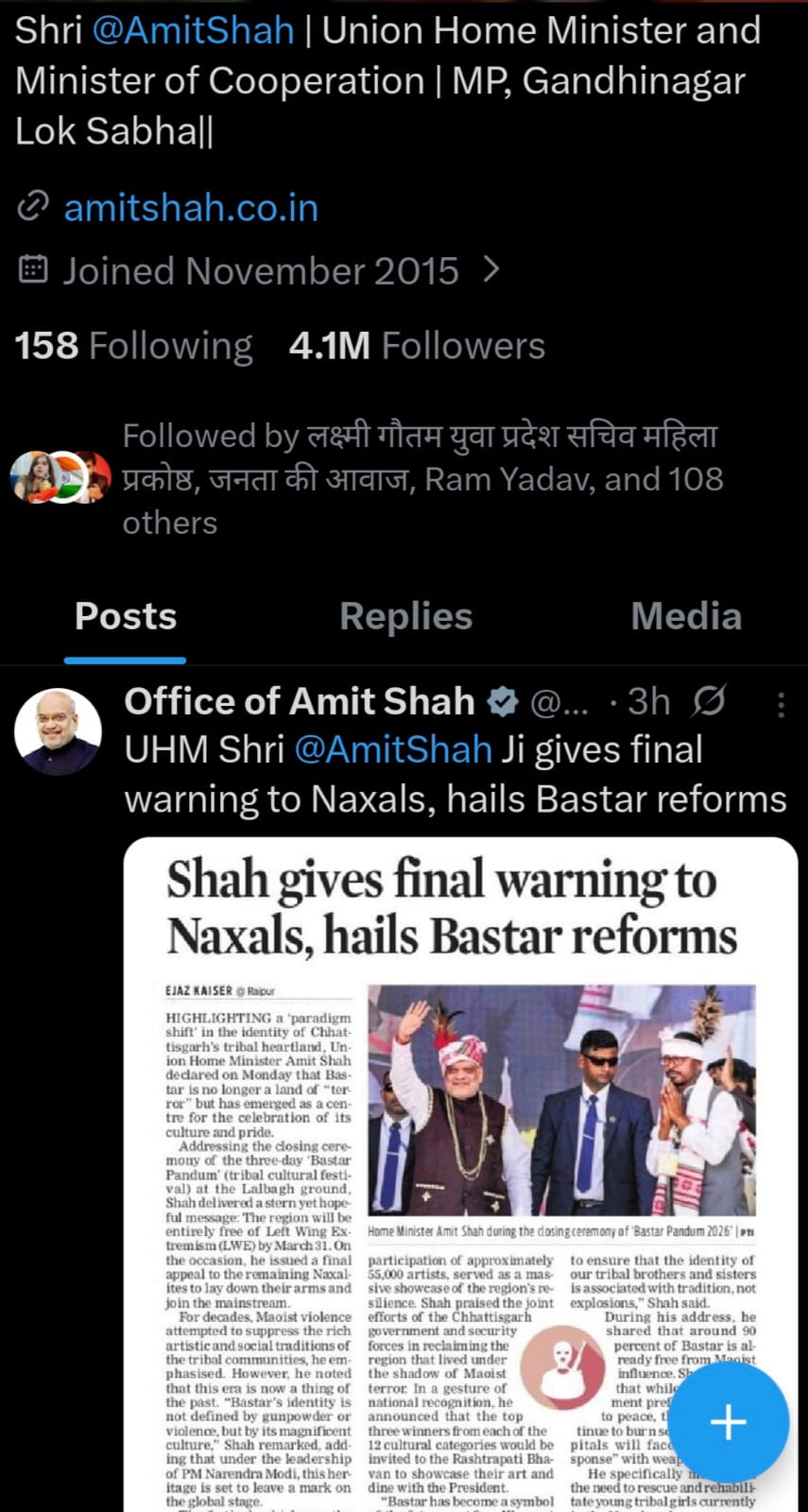The width and height of the screenshot is (808, 1512).
Task: Compose a new post with the plus button
Action: [728, 1421]
